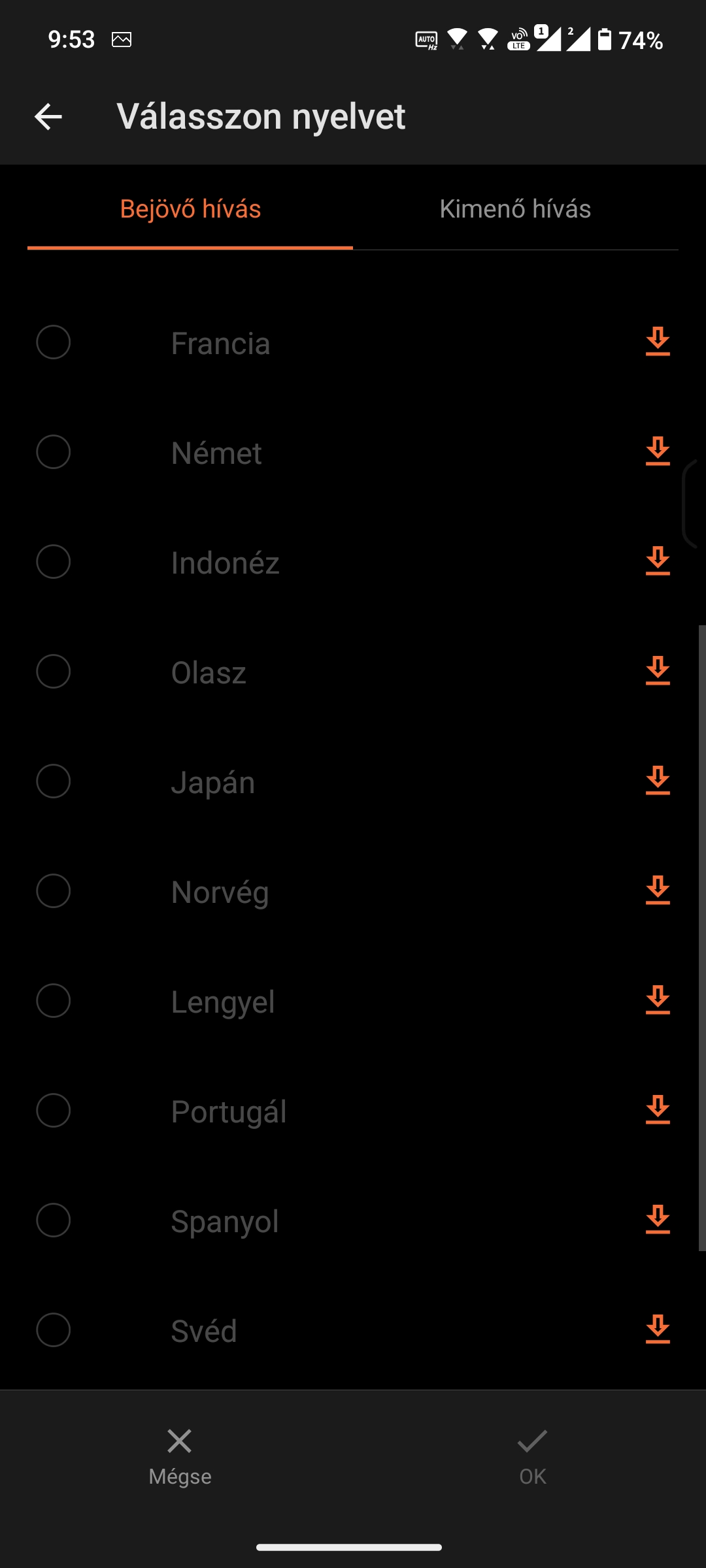Select Japán radio button
This screenshot has height=1568, width=706.
point(54,781)
